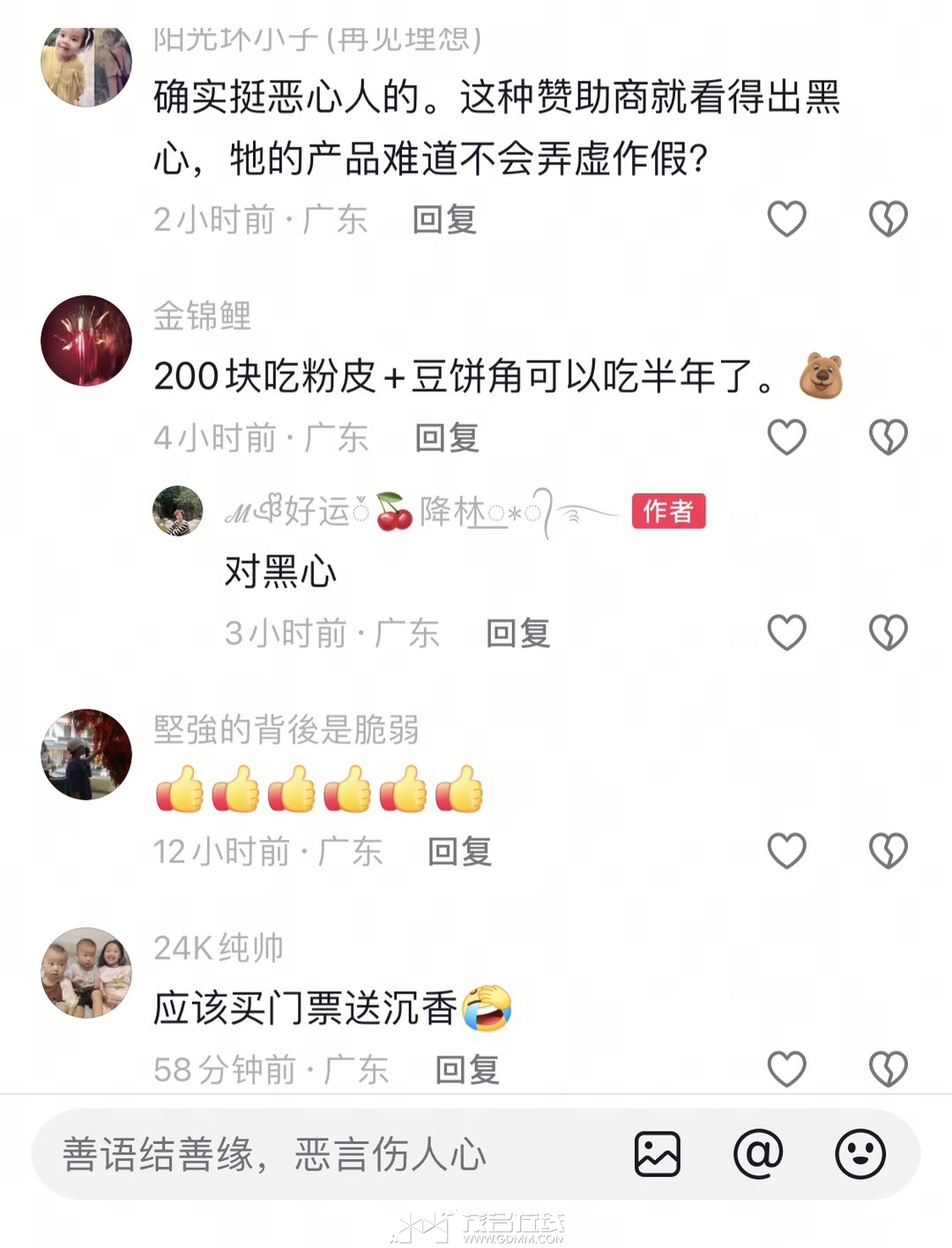Tap the comment input field

(317, 1154)
